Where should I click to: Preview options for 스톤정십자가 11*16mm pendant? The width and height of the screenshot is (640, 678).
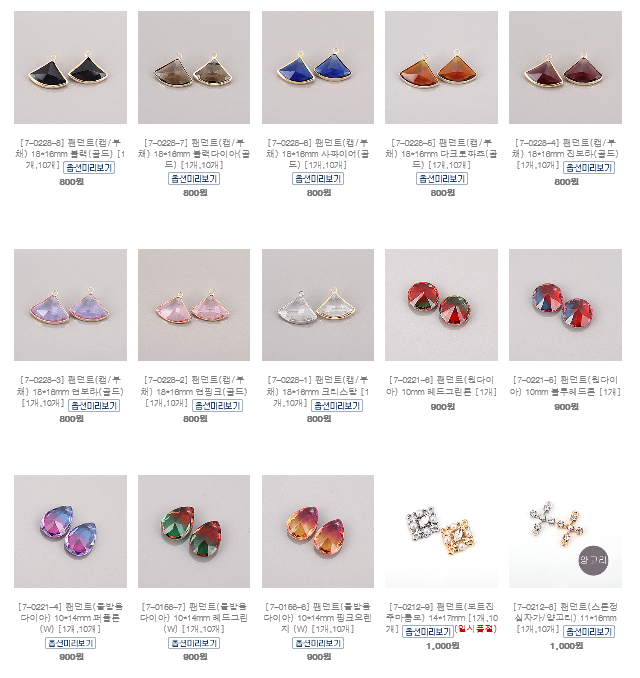(588, 632)
